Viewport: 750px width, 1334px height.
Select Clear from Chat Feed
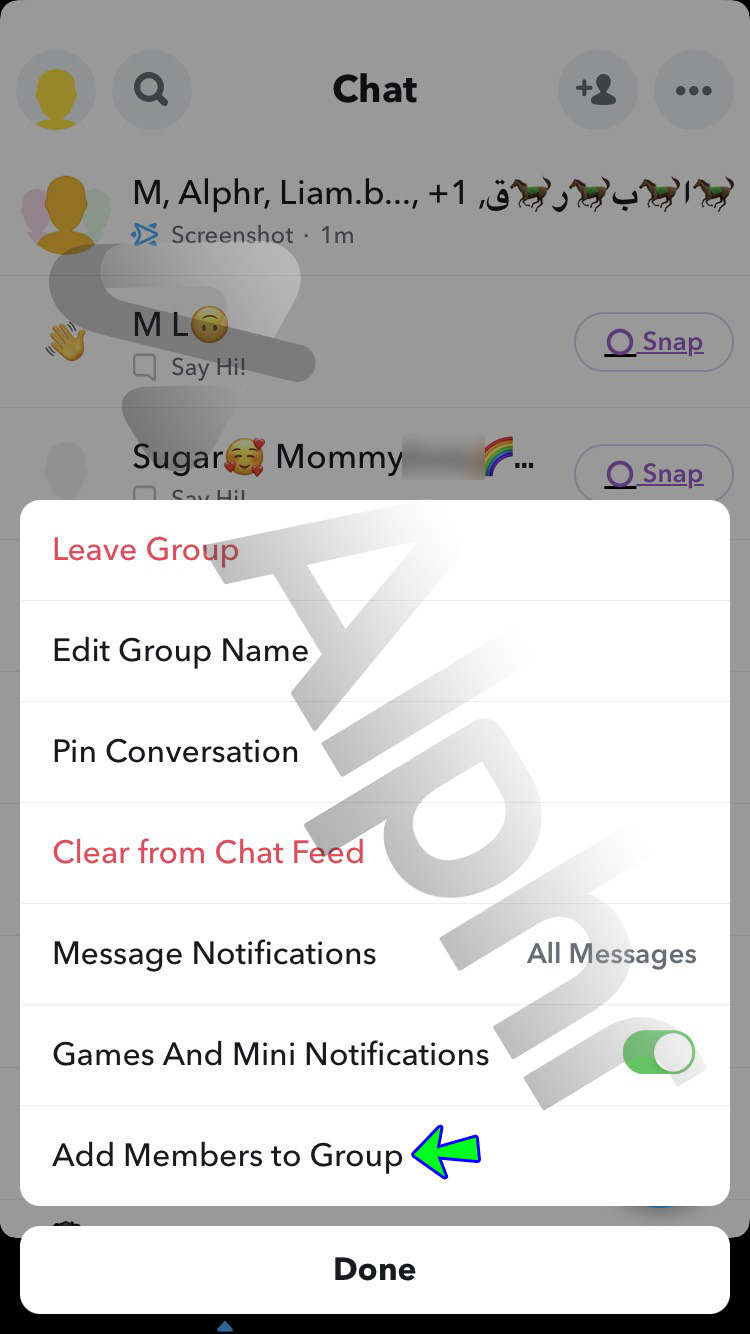208,853
